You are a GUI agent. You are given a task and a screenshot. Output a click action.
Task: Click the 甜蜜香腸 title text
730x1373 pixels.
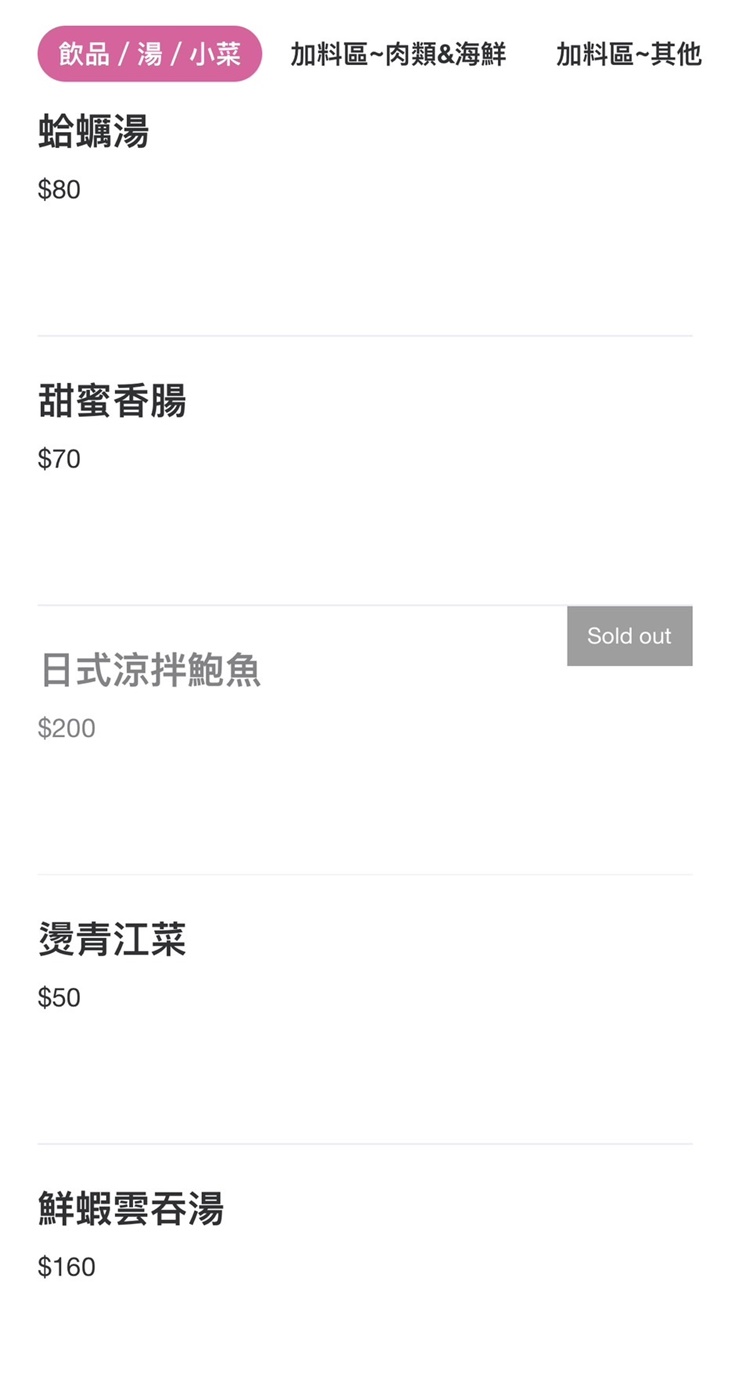[x=112, y=401]
